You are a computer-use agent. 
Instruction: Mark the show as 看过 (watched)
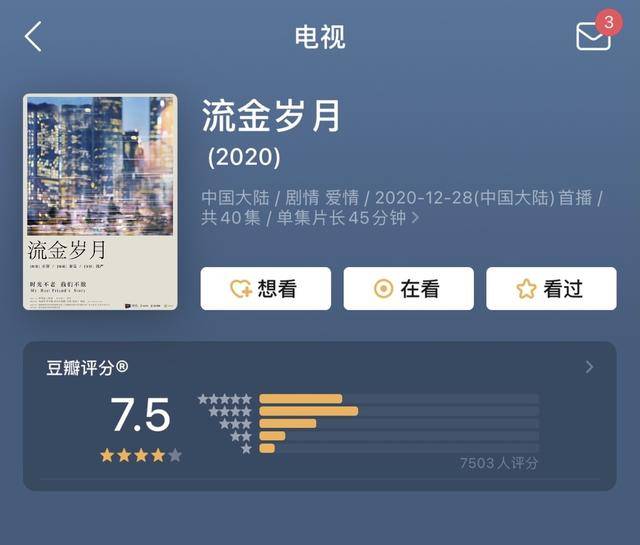[551, 289]
